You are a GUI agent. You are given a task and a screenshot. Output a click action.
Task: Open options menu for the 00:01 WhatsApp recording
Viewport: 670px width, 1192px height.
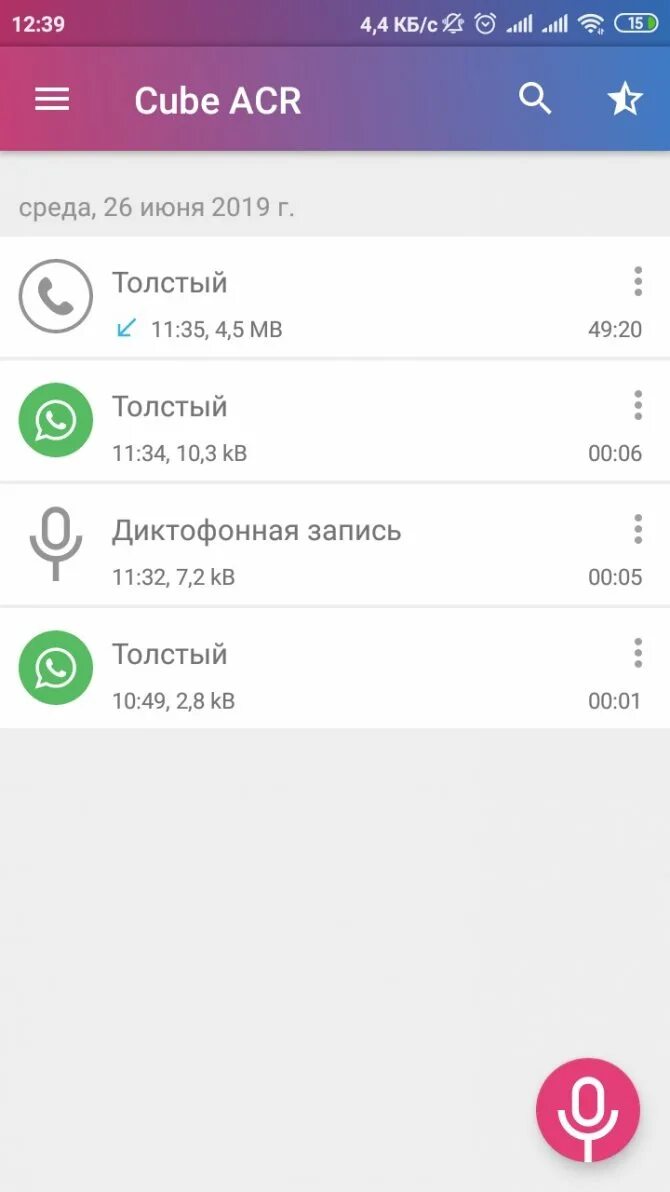pyautogui.click(x=637, y=654)
